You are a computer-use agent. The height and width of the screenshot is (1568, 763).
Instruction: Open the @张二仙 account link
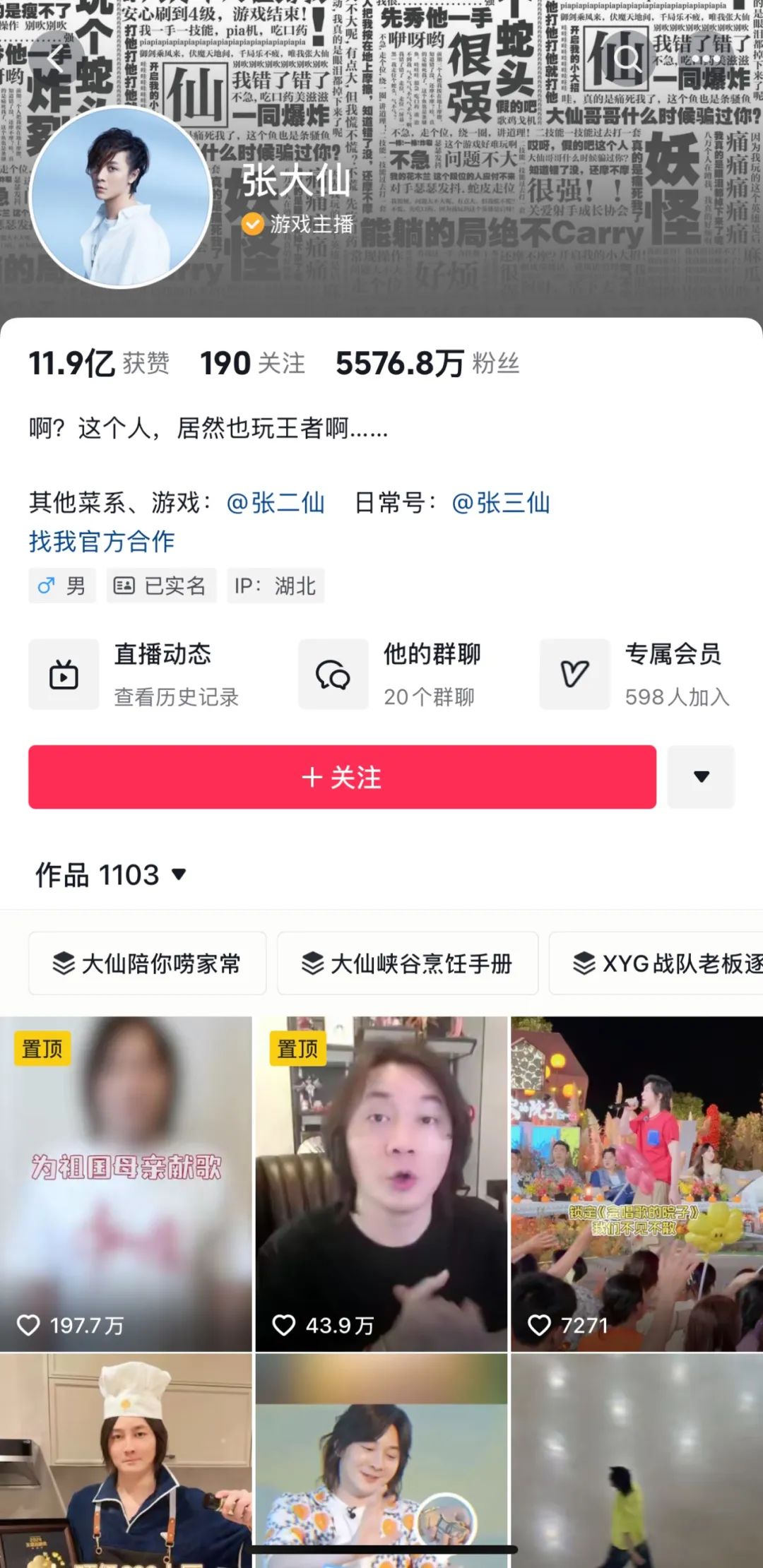[276, 503]
